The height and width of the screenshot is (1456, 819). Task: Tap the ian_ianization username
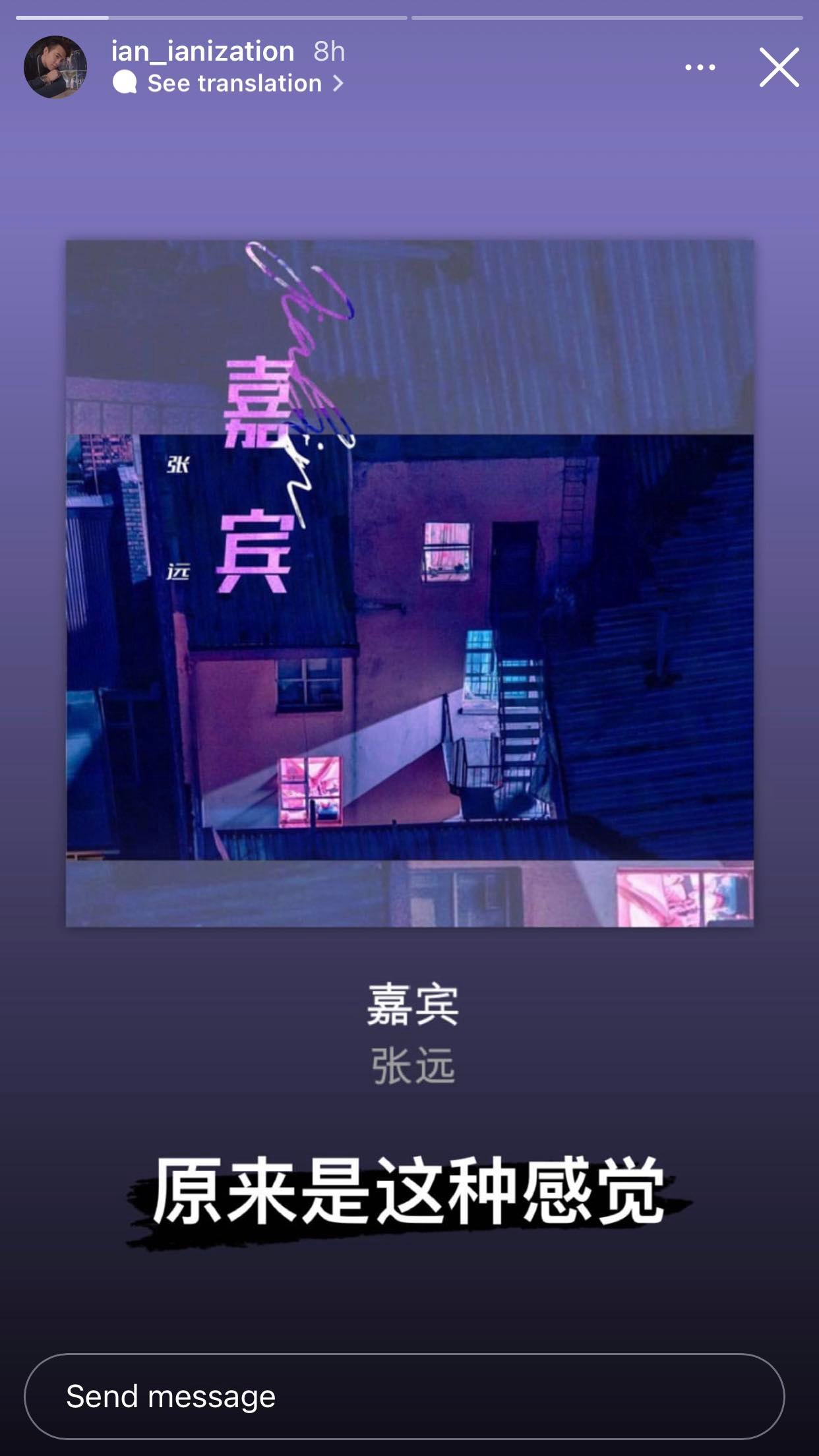pyautogui.click(x=202, y=51)
